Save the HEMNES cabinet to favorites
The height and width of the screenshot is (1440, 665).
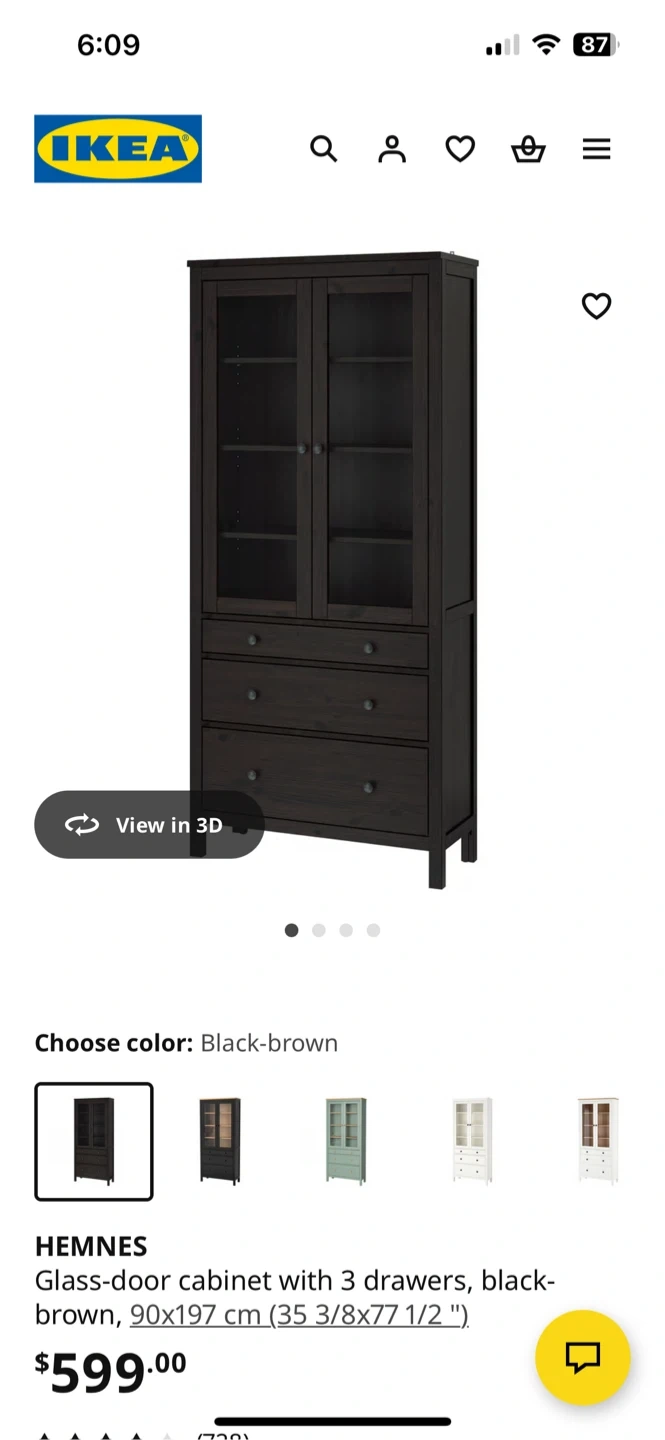[596, 306]
